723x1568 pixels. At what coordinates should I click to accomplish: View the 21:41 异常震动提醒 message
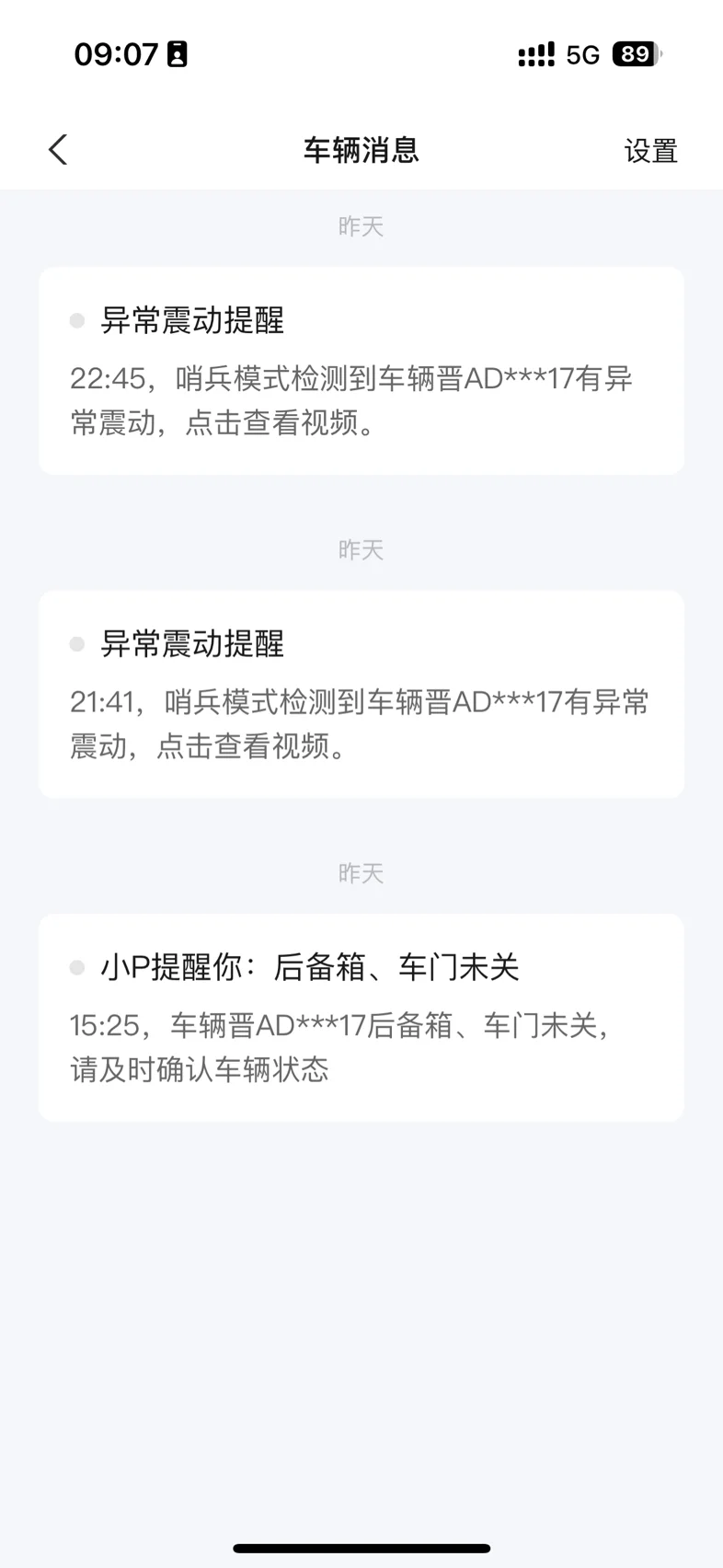click(x=361, y=694)
